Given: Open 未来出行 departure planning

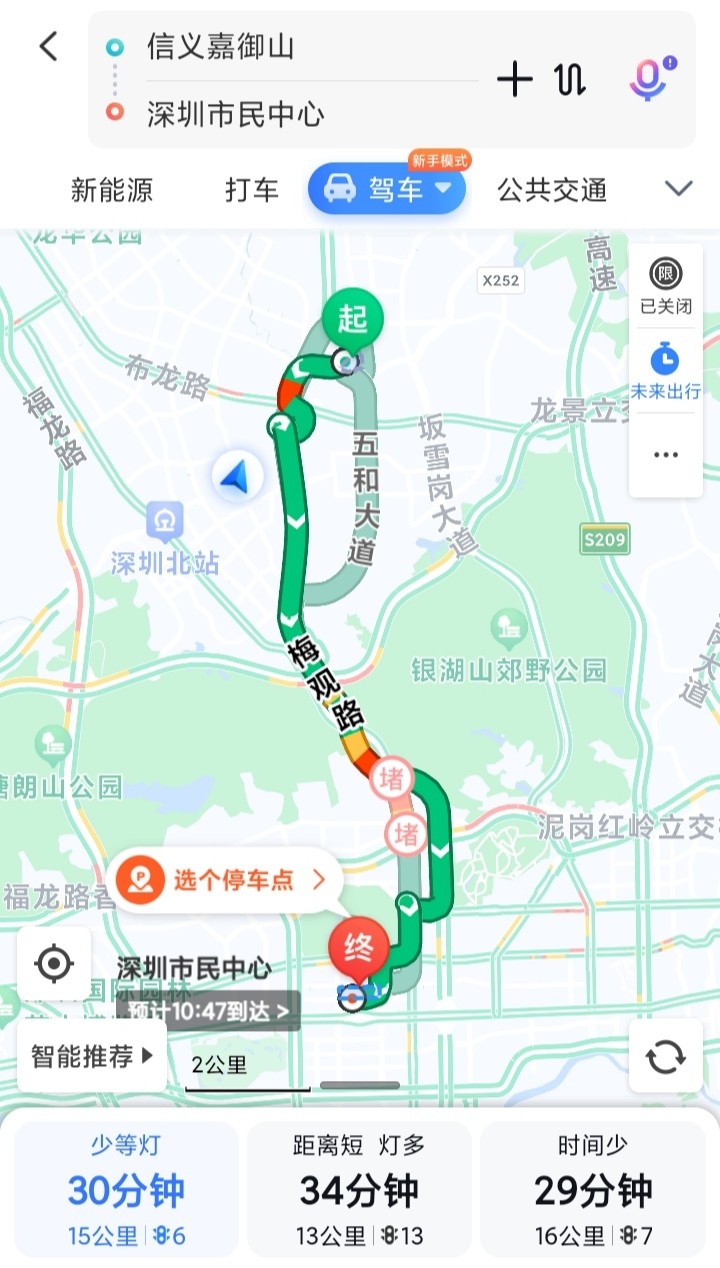Looking at the screenshot, I should [666, 370].
